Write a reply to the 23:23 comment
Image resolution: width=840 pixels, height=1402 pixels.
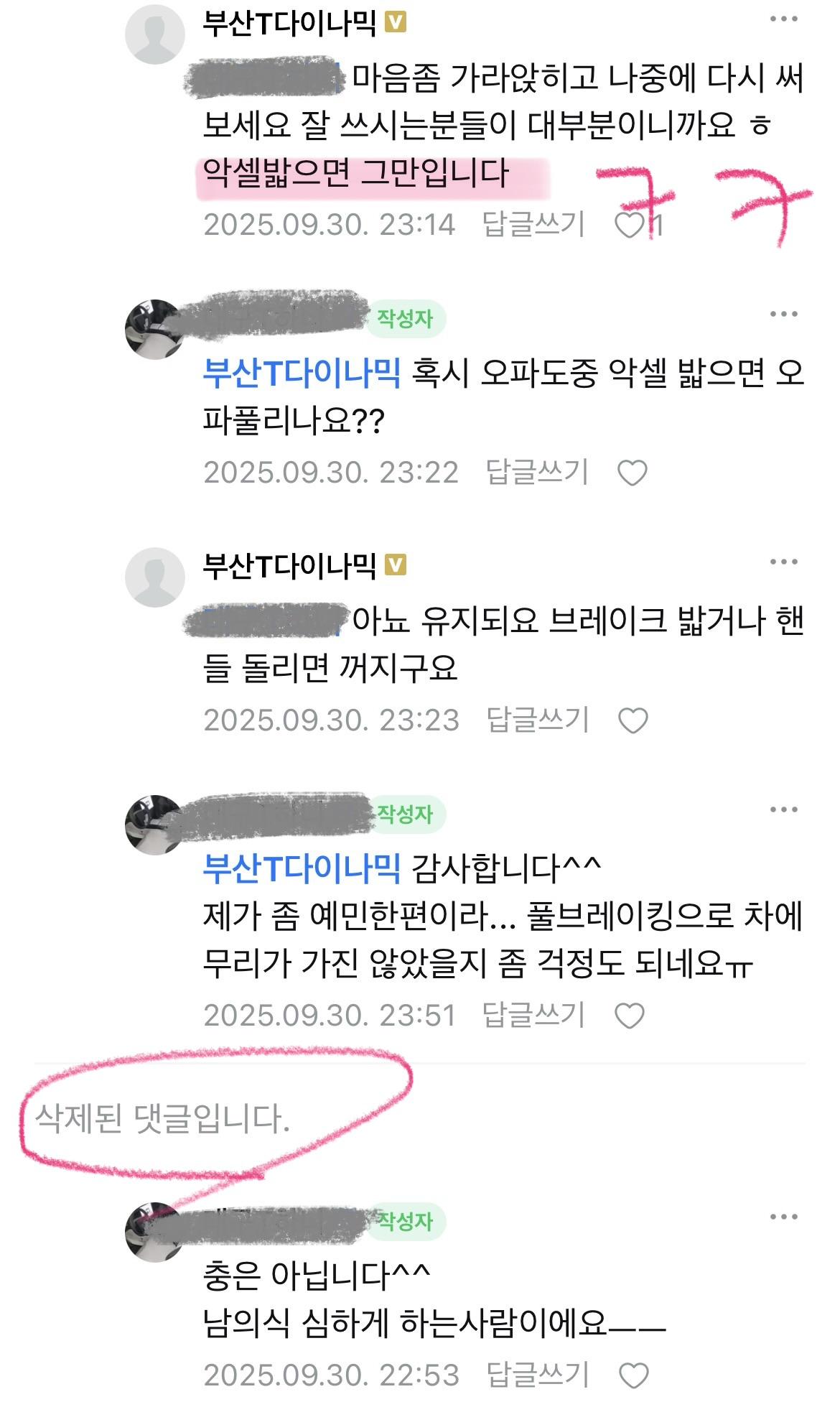pos(537,720)
